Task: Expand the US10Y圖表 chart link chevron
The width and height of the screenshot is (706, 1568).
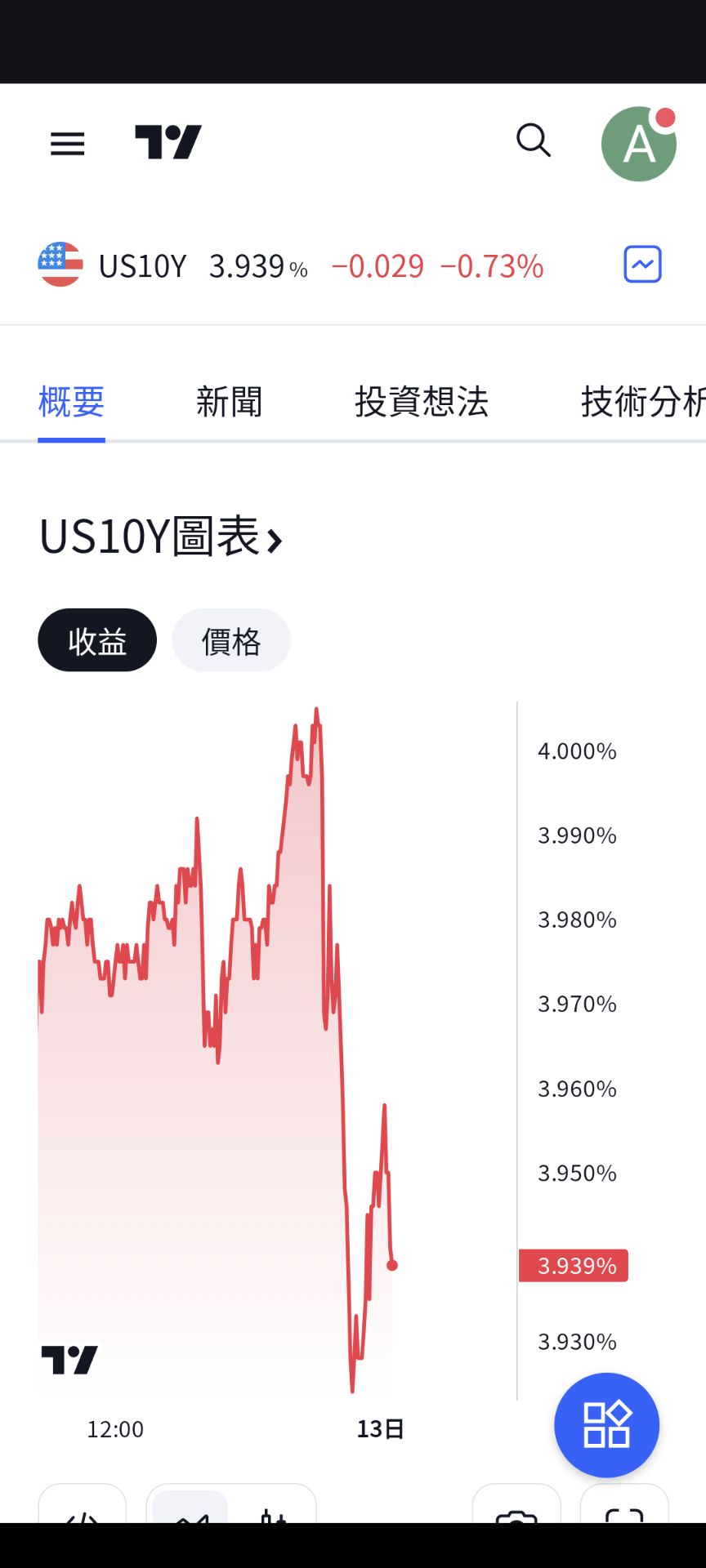Action: (275, 538)
